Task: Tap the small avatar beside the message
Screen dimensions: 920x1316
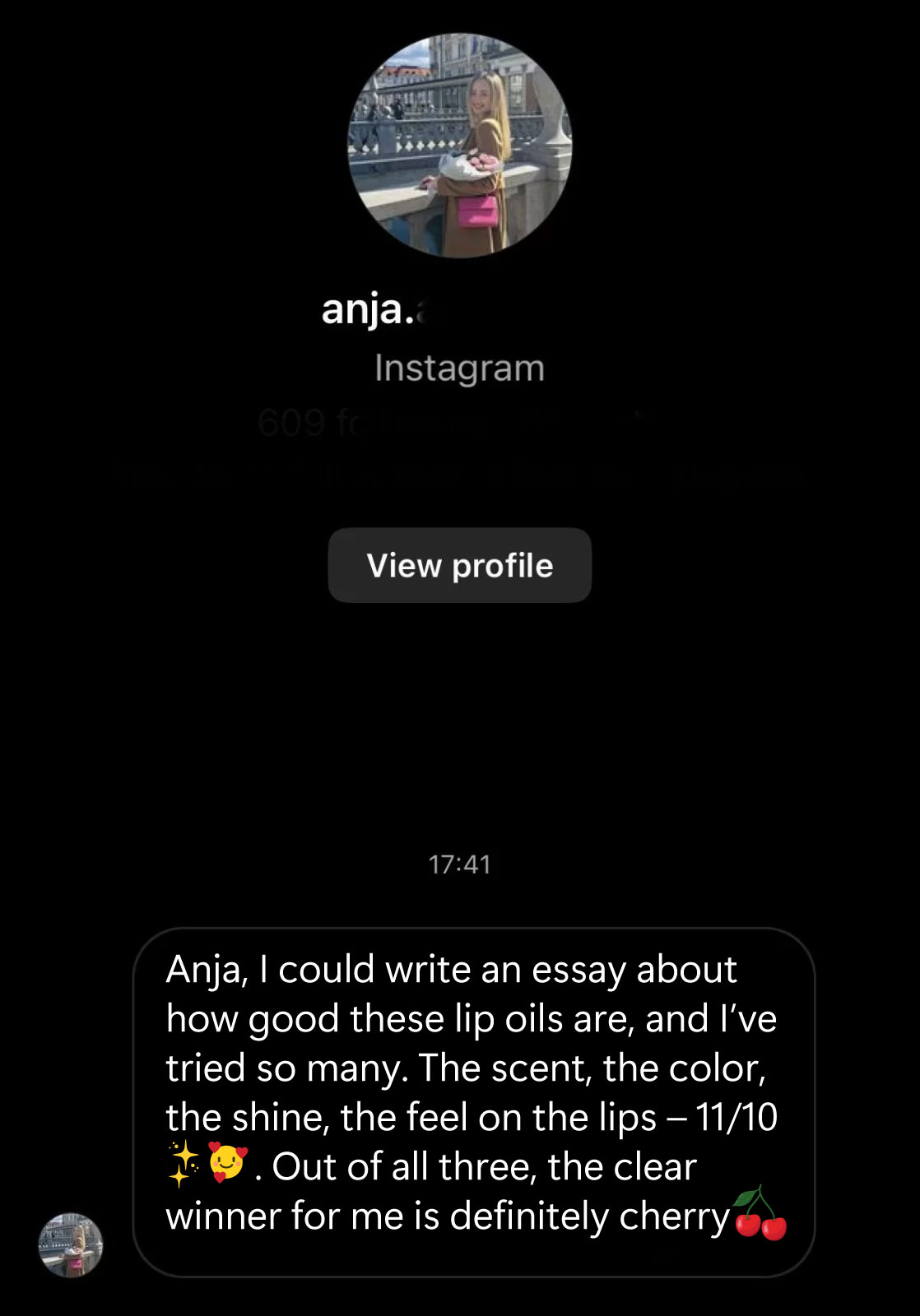Action: point(71,1244)
